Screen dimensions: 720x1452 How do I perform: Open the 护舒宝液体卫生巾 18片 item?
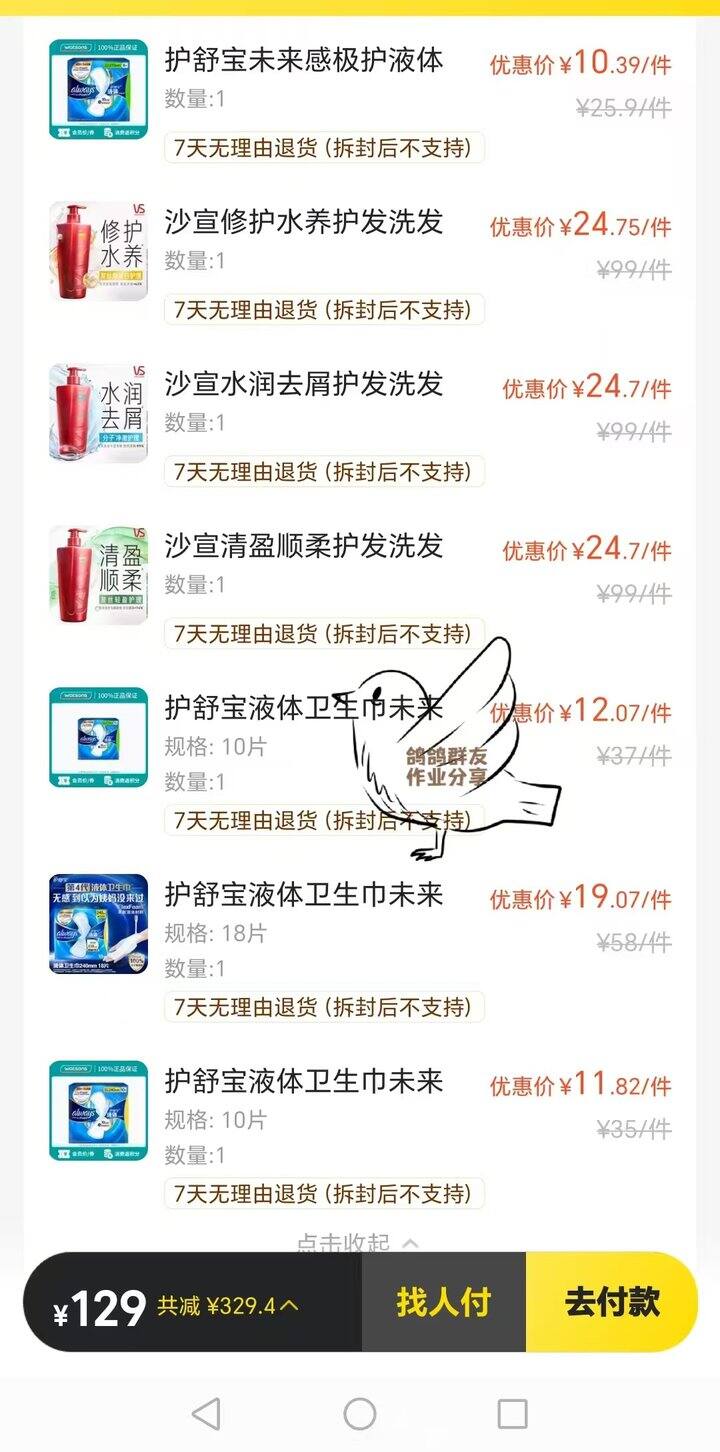click(303, 895)
